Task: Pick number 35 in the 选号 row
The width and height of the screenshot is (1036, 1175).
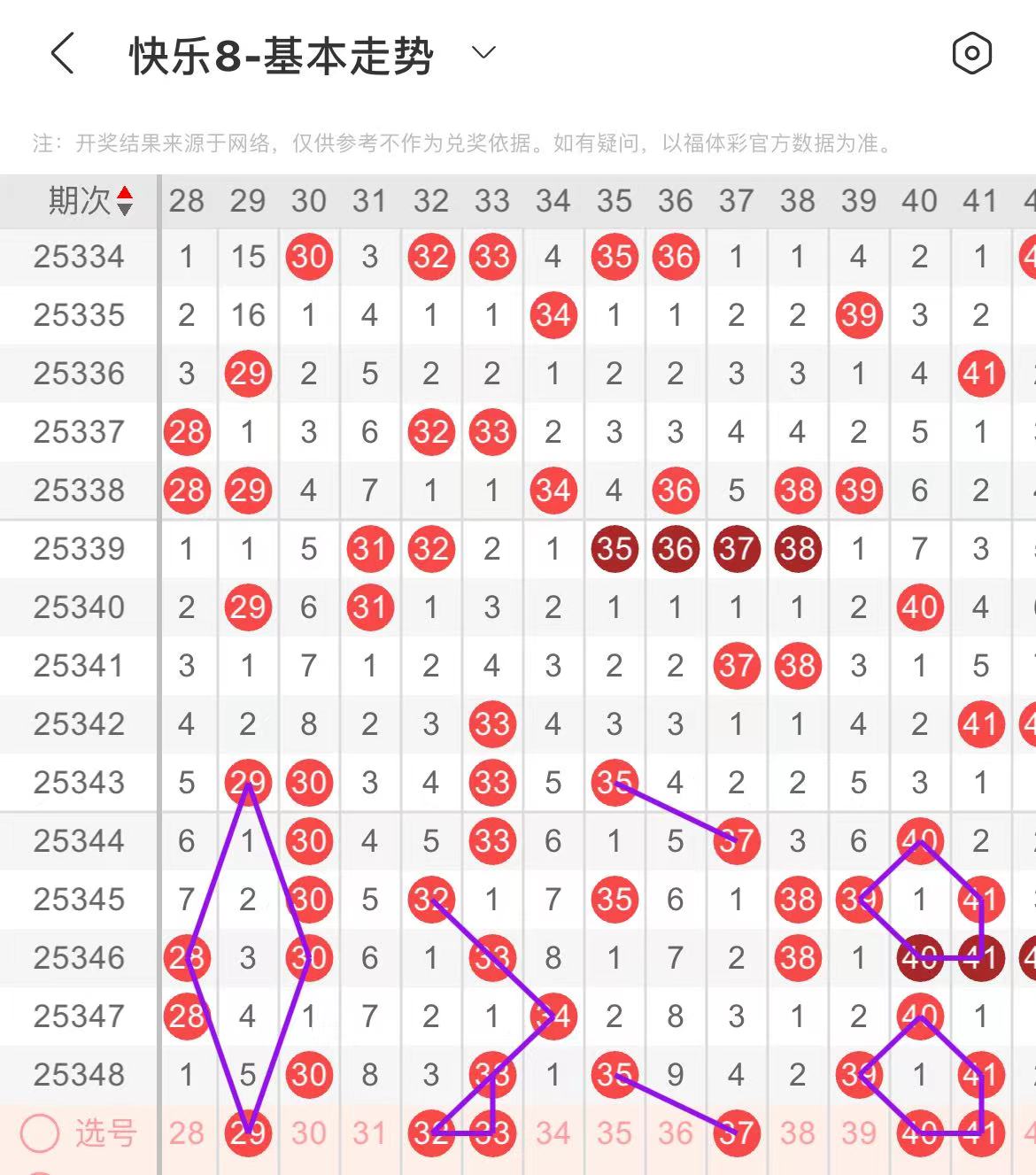Action: point(614,1133)
